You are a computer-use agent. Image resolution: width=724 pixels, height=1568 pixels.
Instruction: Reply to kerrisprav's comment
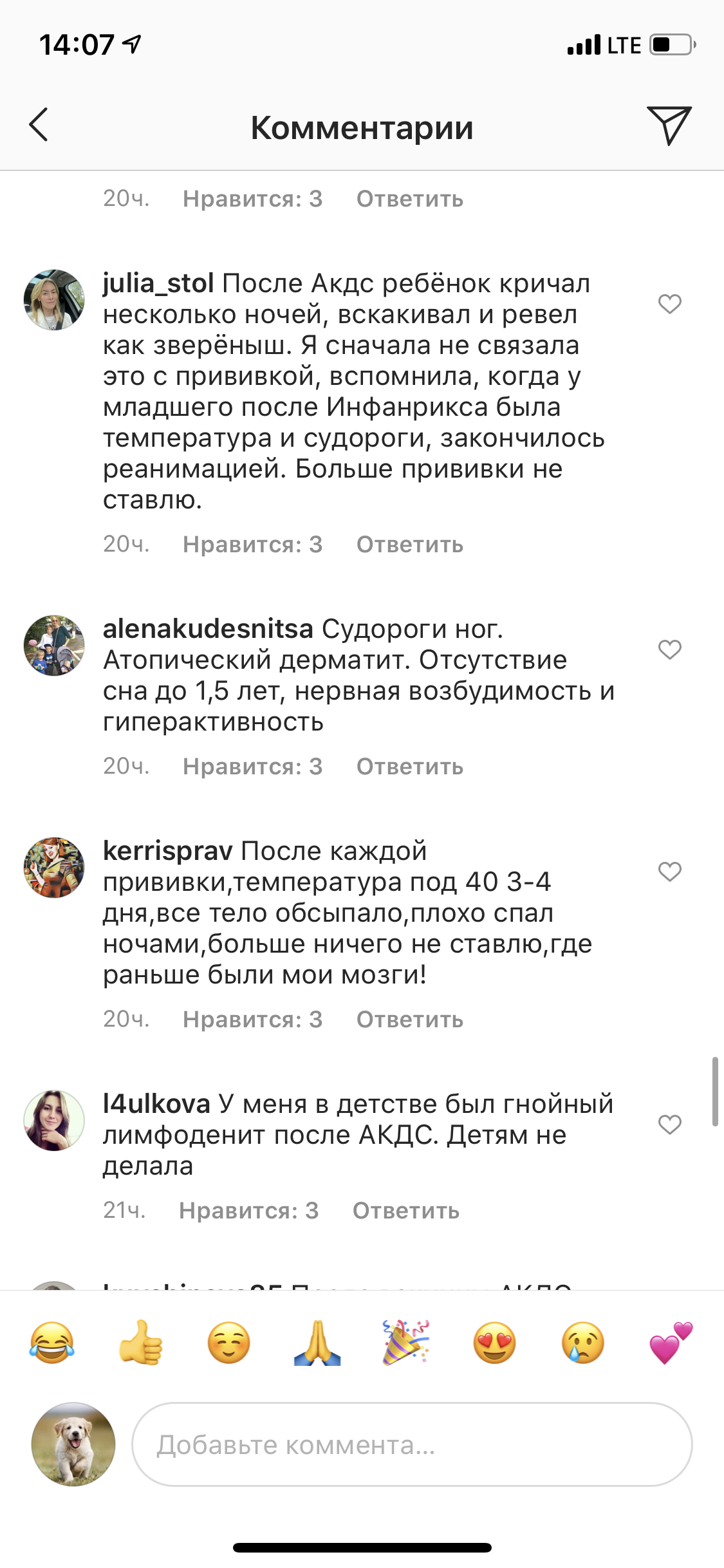(409, 1020)
